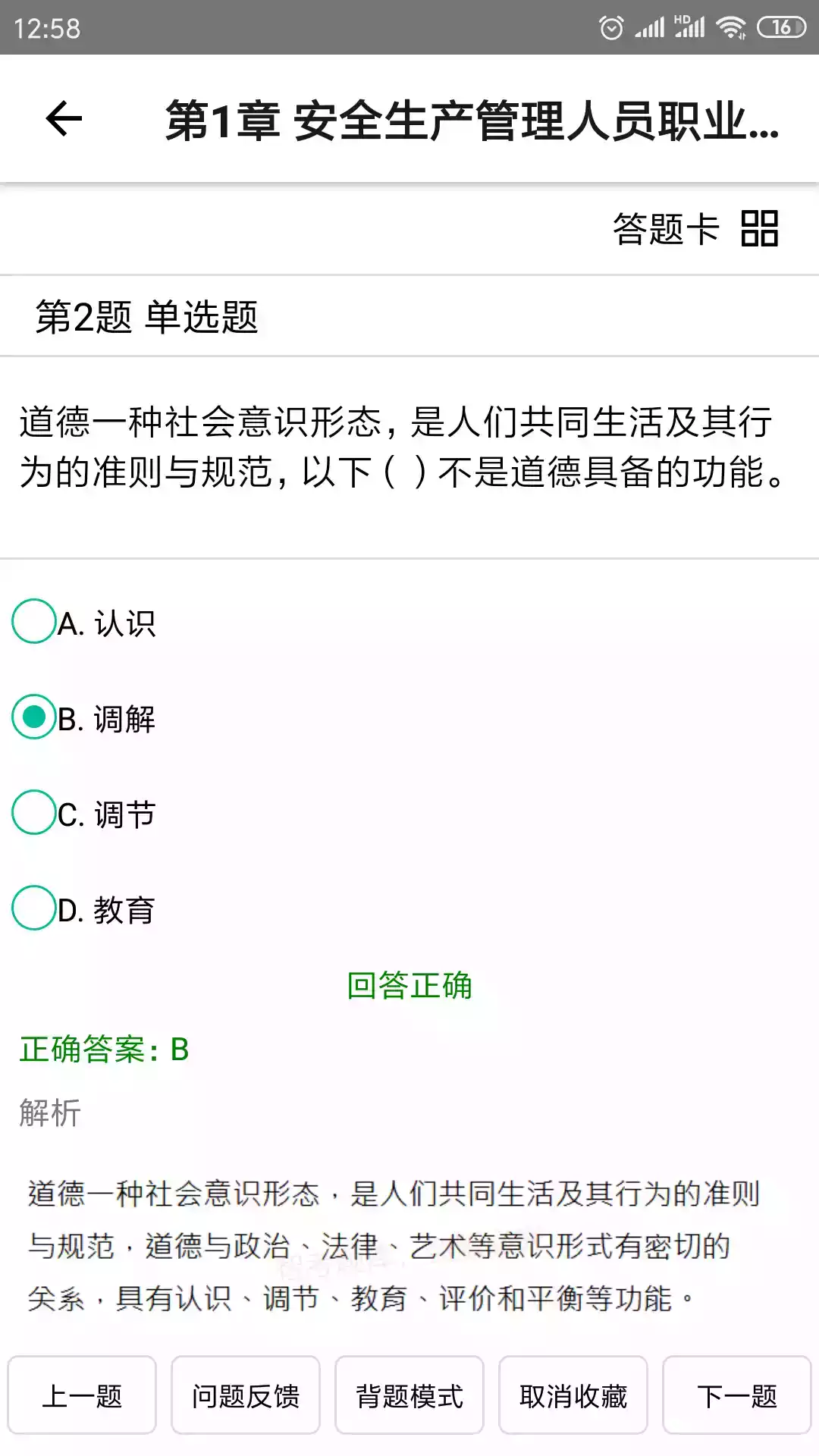Open the 答题卡 answer sheet
Image resolution: width=819 pixels, height=1456 pixels.
click(x=666, y=228)
